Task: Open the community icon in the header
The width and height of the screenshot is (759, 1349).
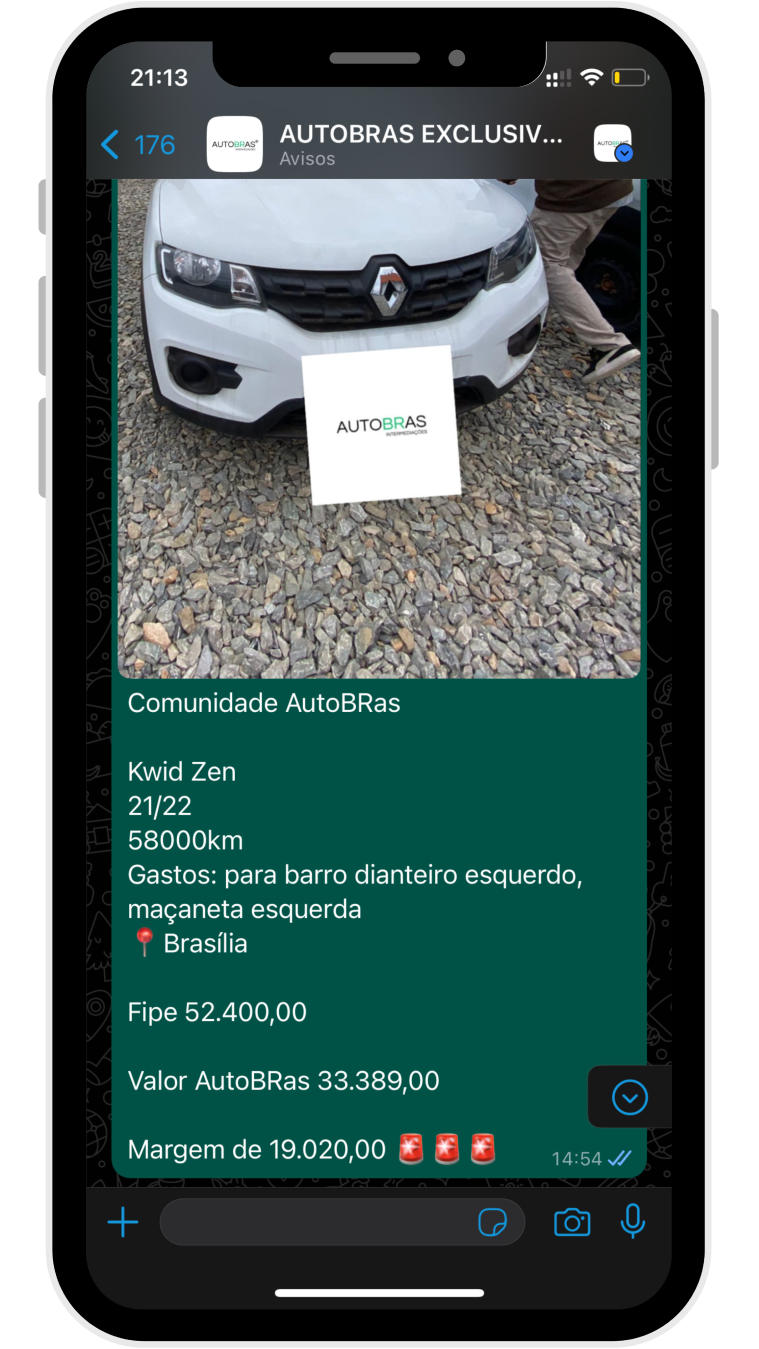Action: tap(612, 144)
